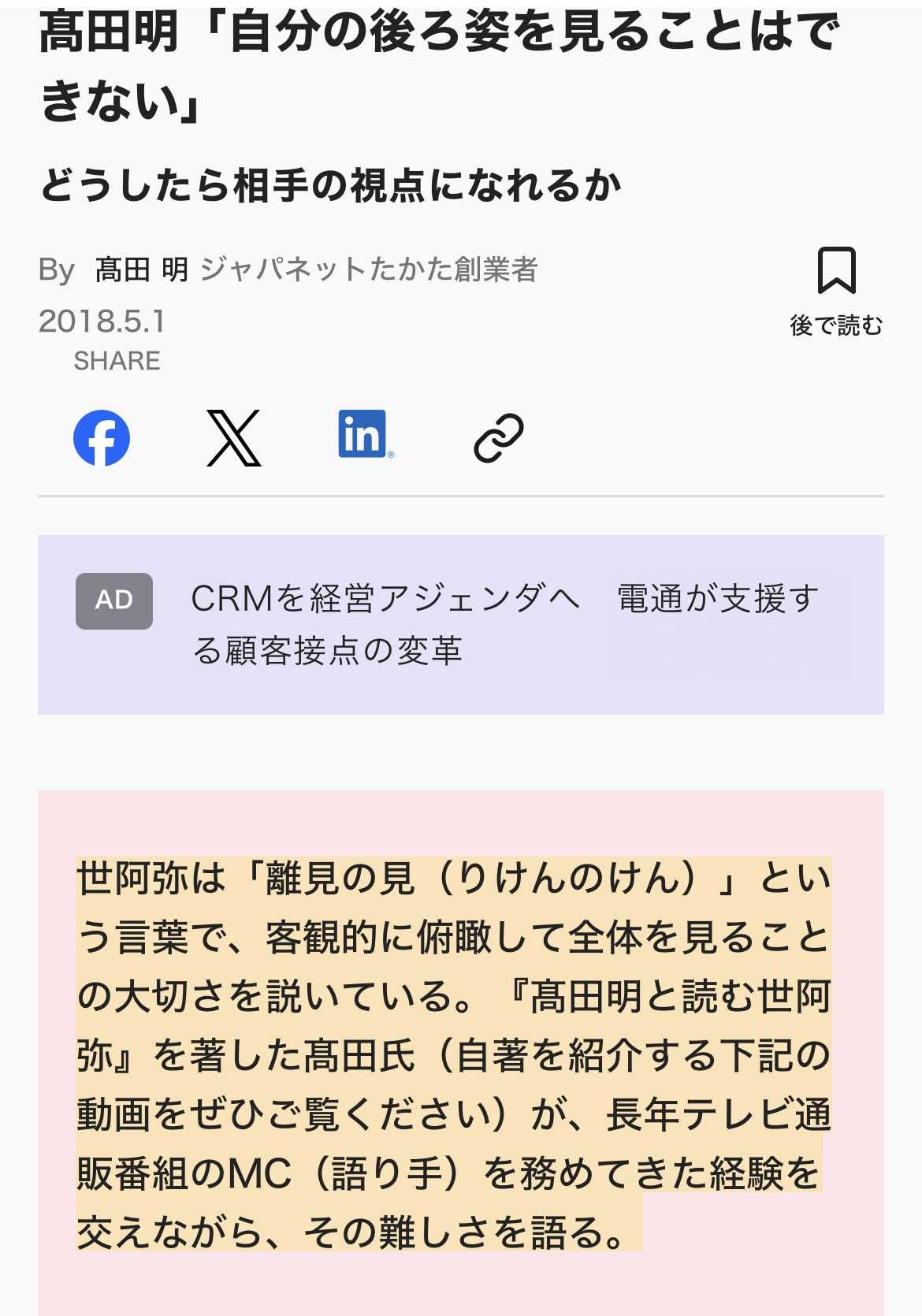Share article on LinkedIn
This screenshot has height=1316, width=922.
pyautogui.click(x=365, y=434)
